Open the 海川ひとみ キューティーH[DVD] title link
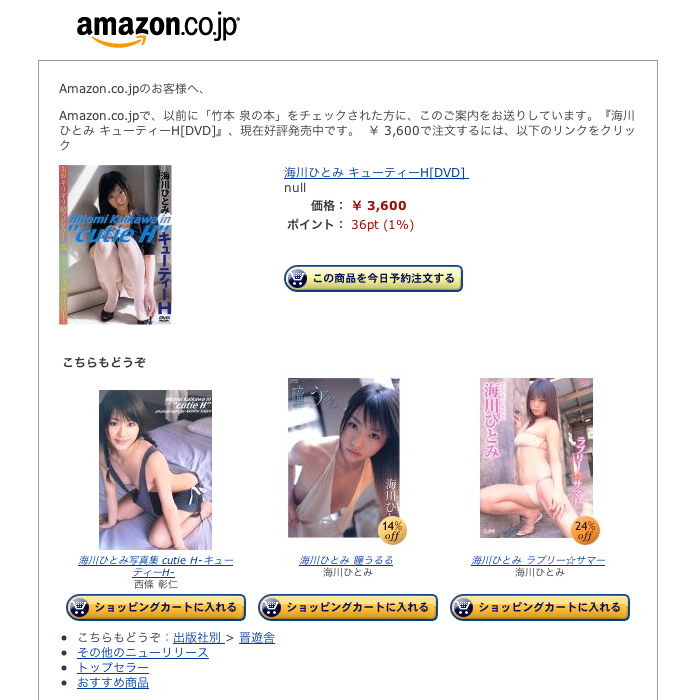Viewport: 700px width, 700px height. pos(375,173)
